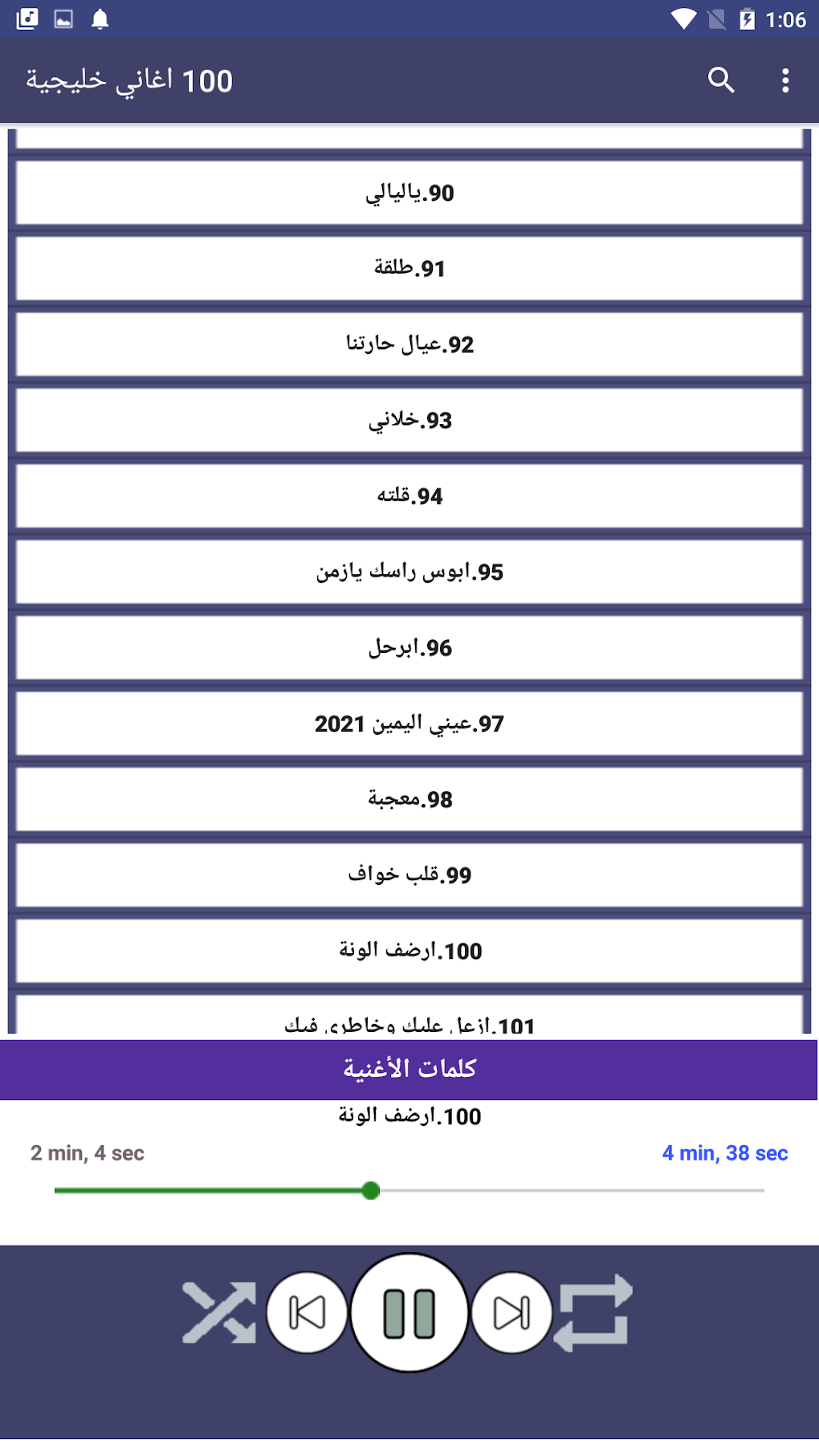Open the overflow menu
The height and width of the screenshot is (1456, 819).
tap(784, 80)
